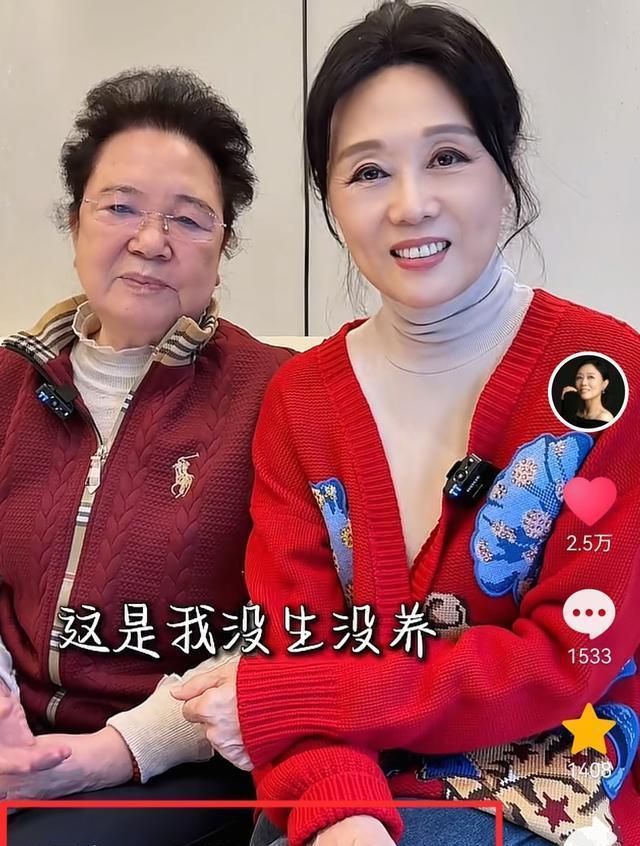Add the video to favorites star

tap(589, 730)
